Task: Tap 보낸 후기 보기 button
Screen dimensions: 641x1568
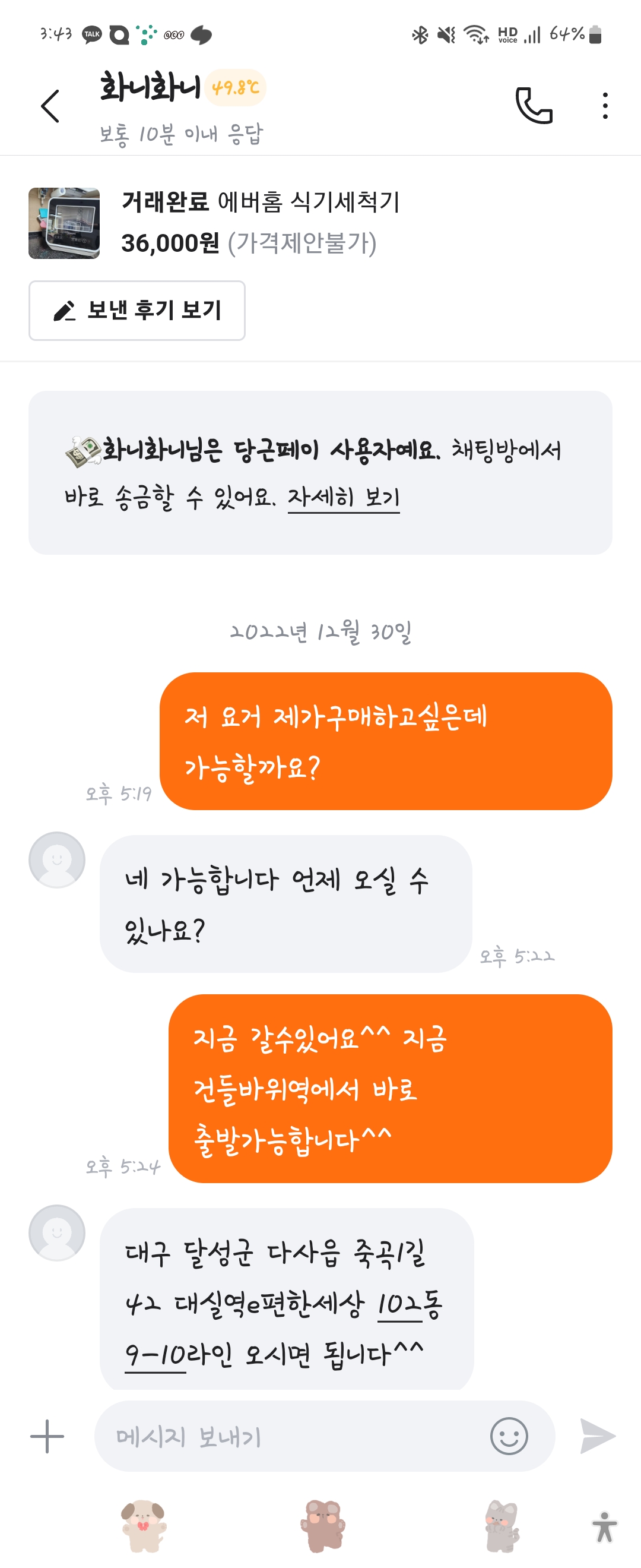Action: point(137,311)
